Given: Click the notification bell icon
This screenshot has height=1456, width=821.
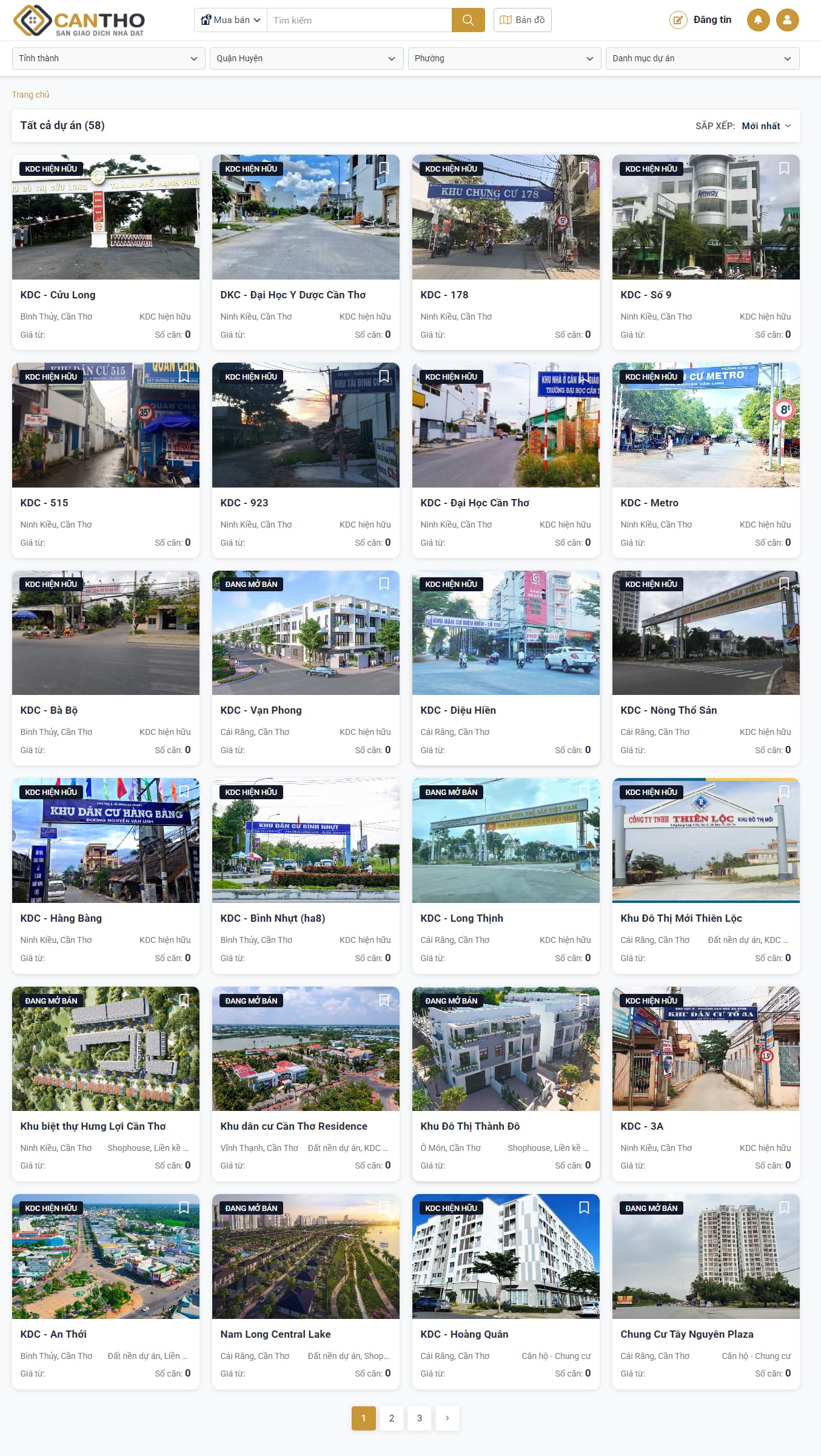Looking at the screenshot, I should [x=757, y=19].
